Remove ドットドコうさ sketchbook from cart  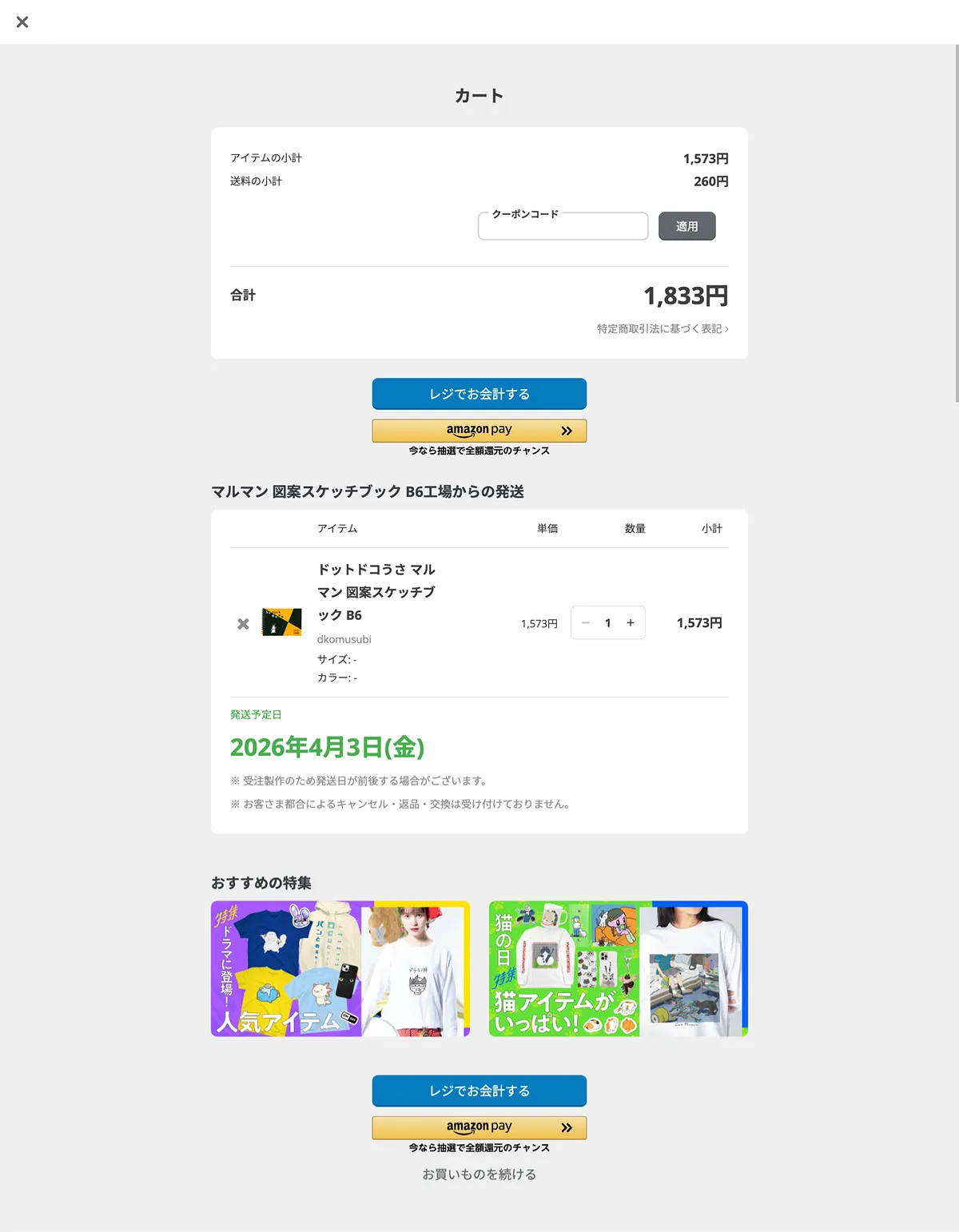244,624
